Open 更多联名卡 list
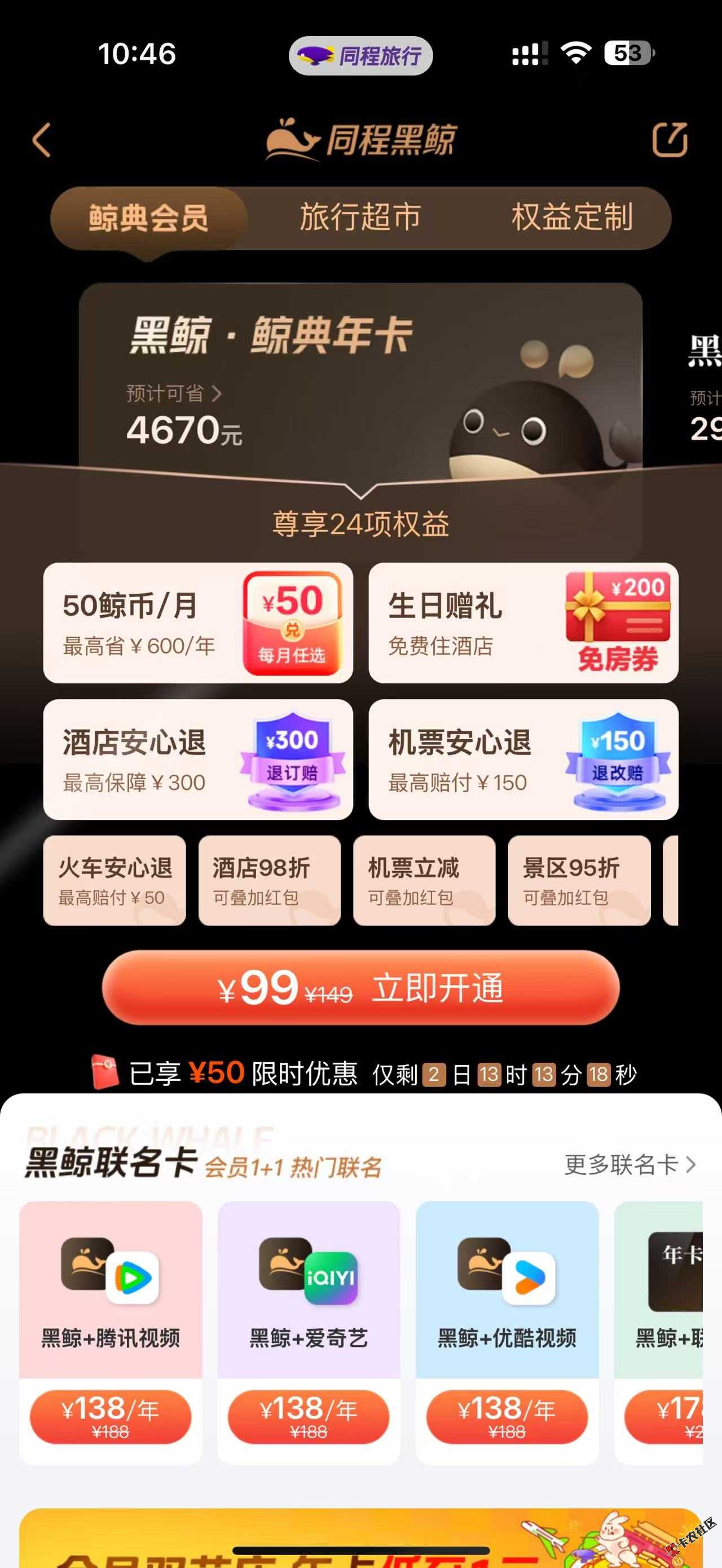This screenshot has height=1568, width=722. point(629,1164)
